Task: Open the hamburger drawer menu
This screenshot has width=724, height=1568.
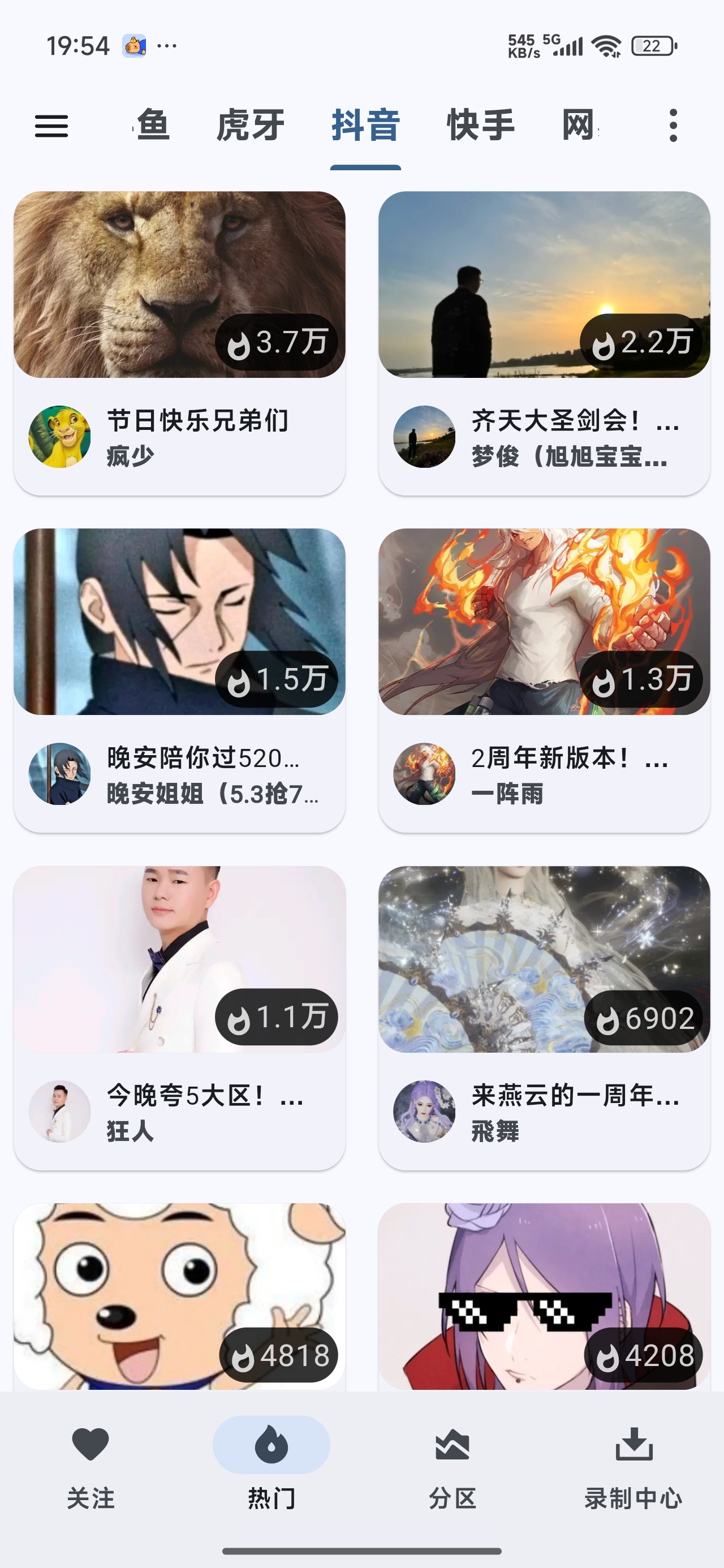Action: [x=51, y=126]
